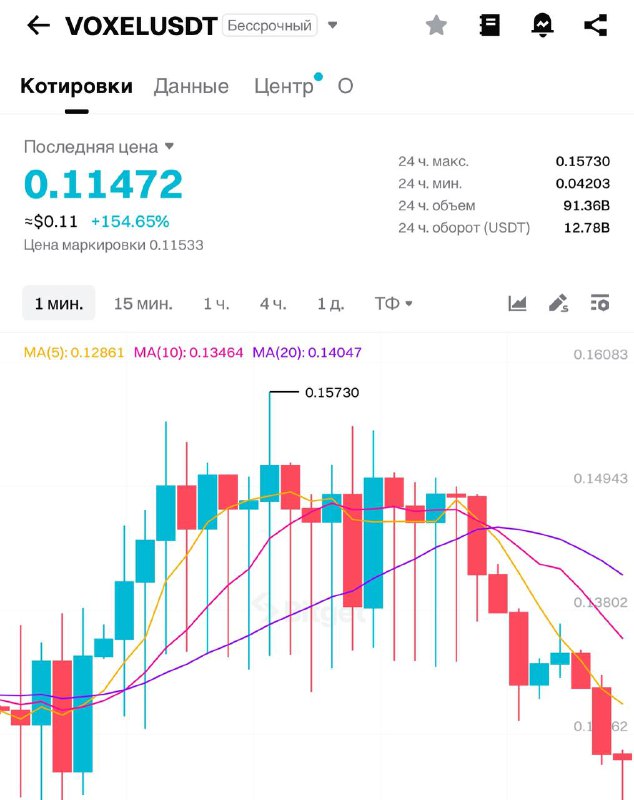Image resolution: width=634 pixels, height=800 pixels.
Task: Select the Котировки tab
Action: 77,86
